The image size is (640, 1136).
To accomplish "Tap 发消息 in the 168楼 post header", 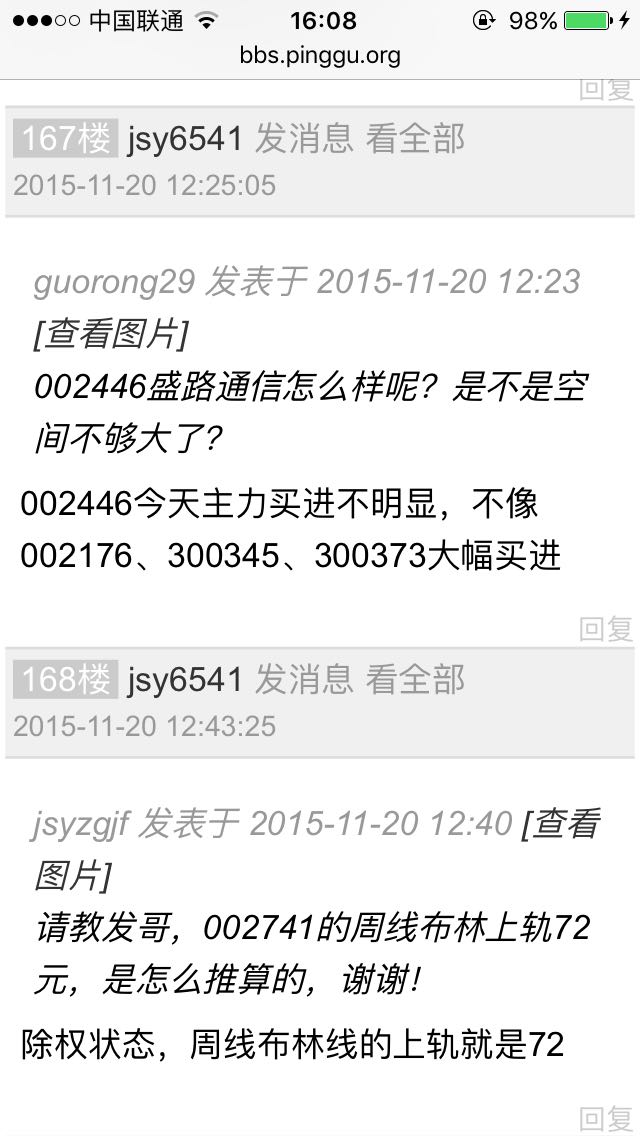I will pos(304,679).
